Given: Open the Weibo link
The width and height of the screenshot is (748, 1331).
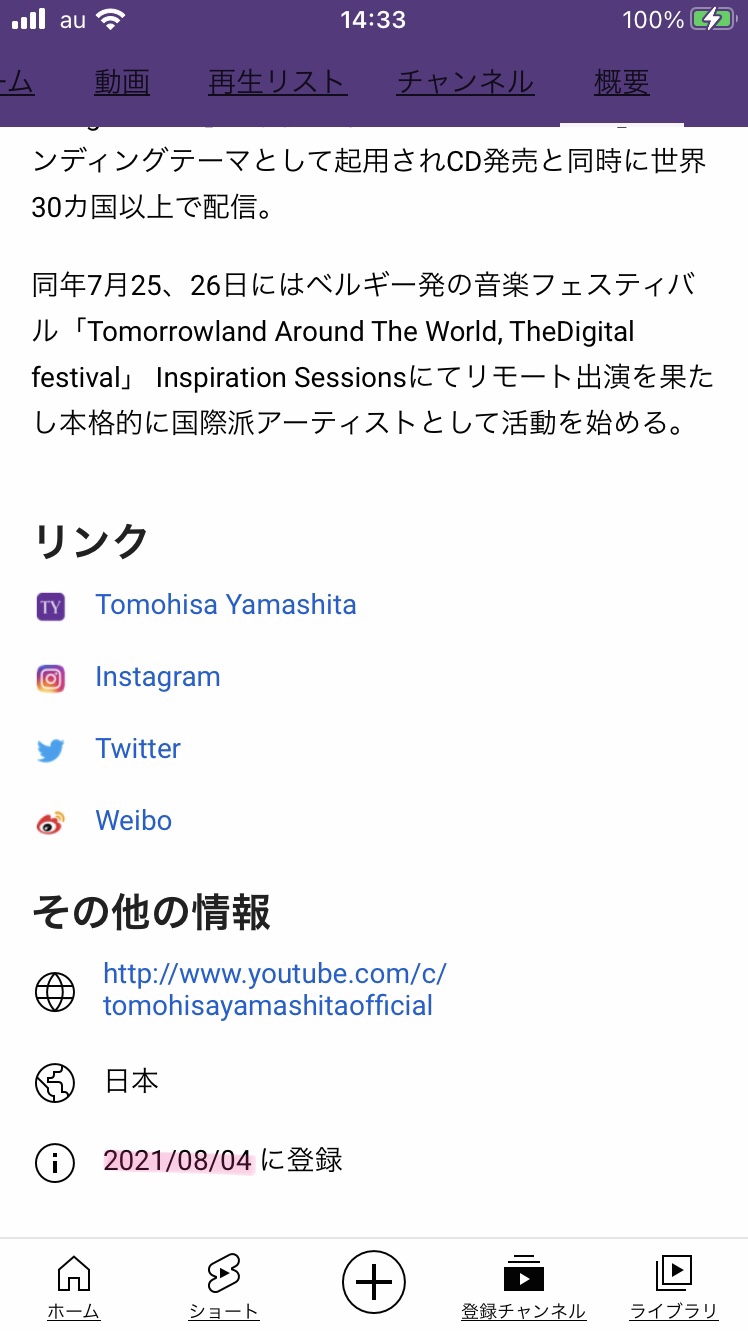Looking at the screenshot, I should click(134, 821).
